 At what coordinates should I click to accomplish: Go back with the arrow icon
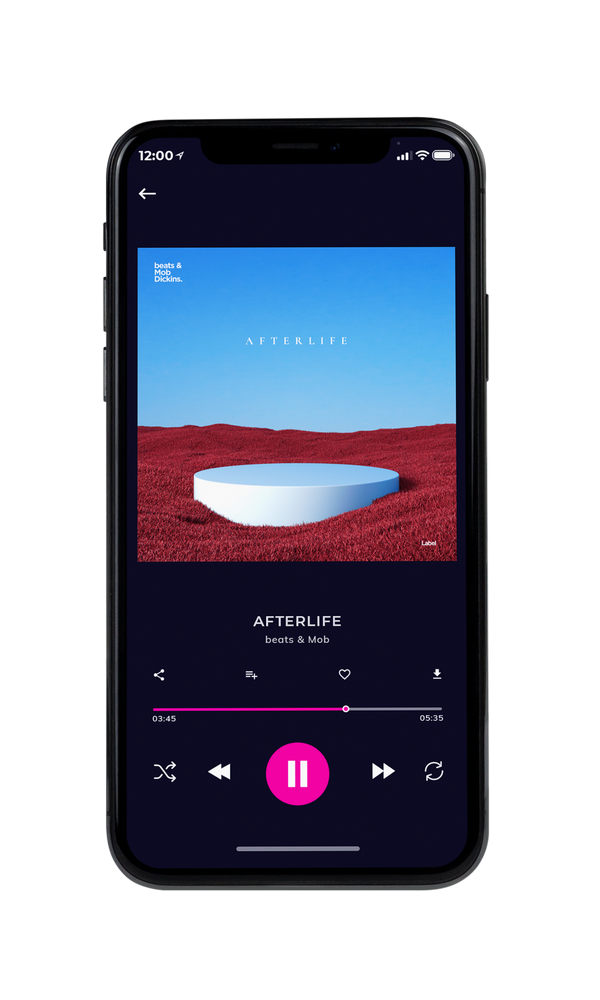pos(147,193)
